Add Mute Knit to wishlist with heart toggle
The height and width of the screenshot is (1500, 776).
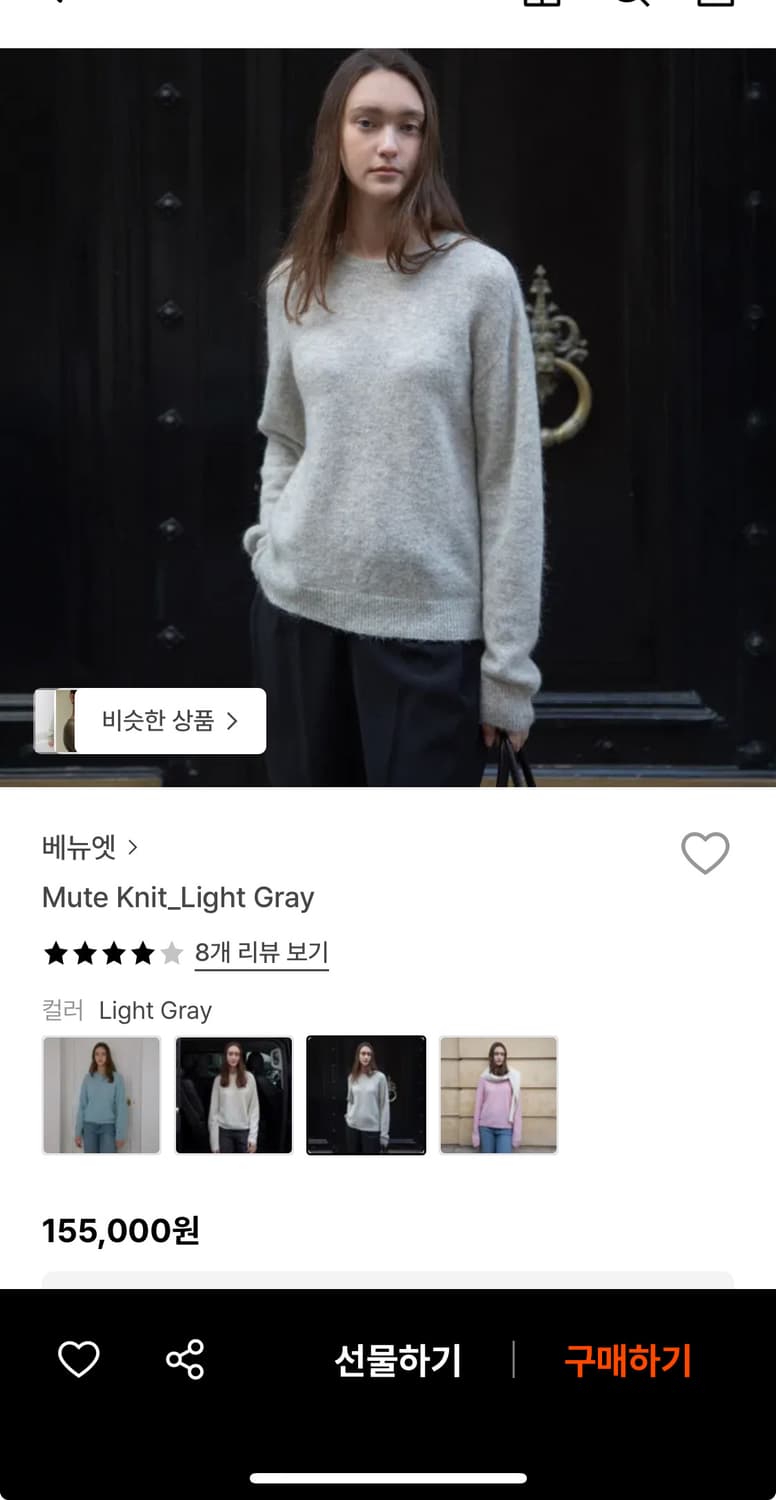(x=706, y=853)
